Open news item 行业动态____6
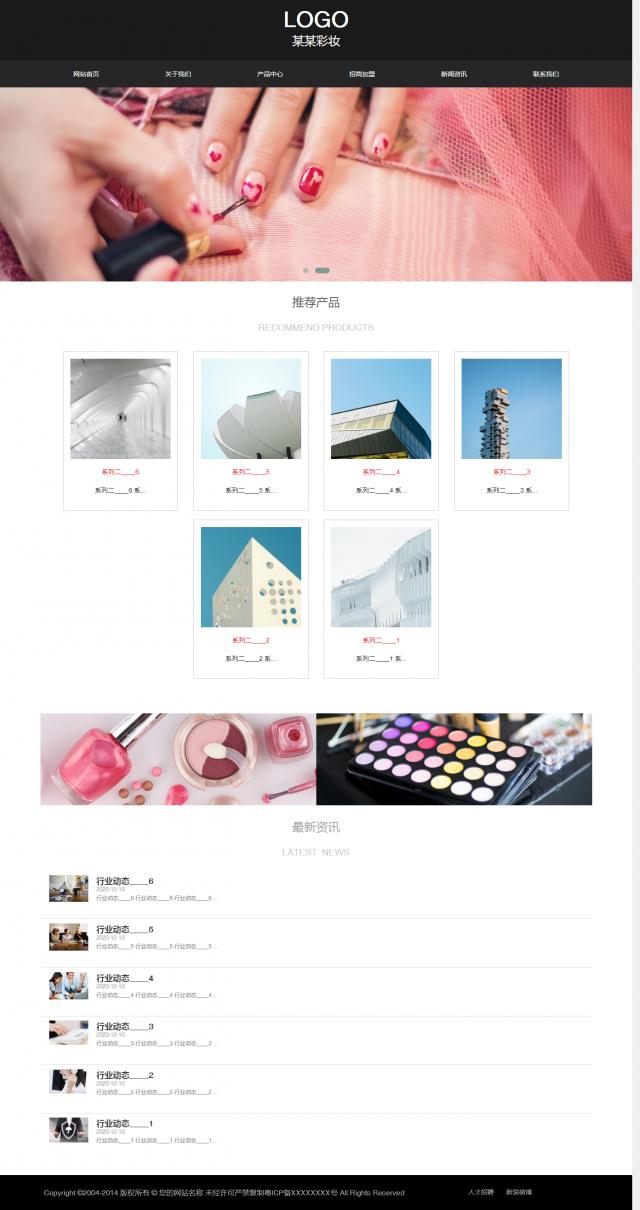Viewport: 640px width, 1210px height. click(x=125, y=881)
